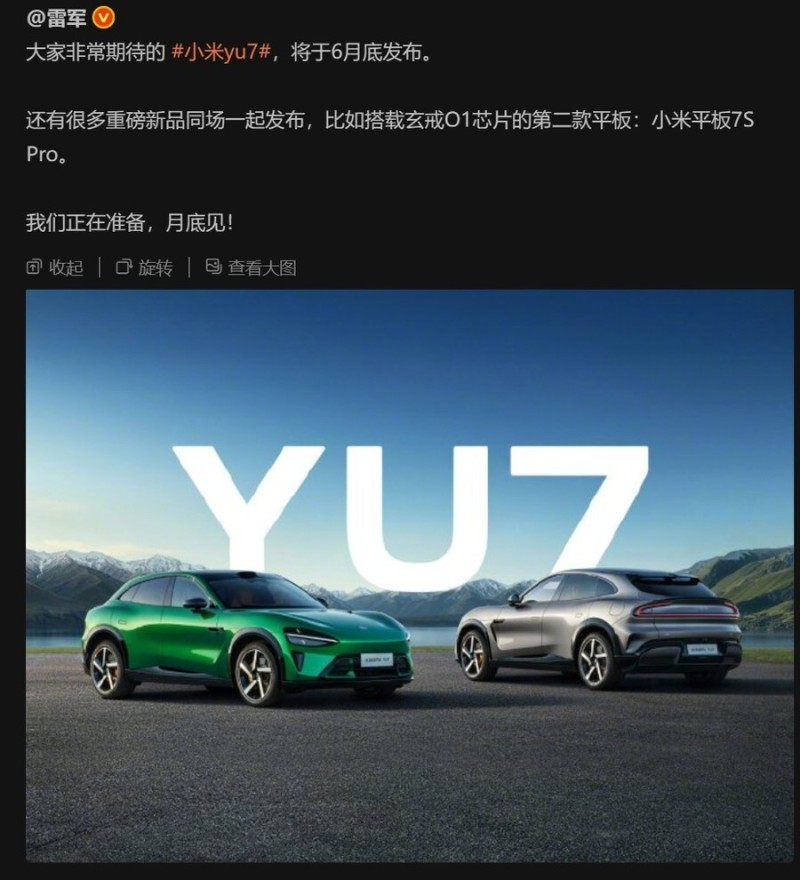This screenshot has width=800, height=880.
Task: Rotate the image with 旋转
Action: pyautogui.click(x=145, y=267)
